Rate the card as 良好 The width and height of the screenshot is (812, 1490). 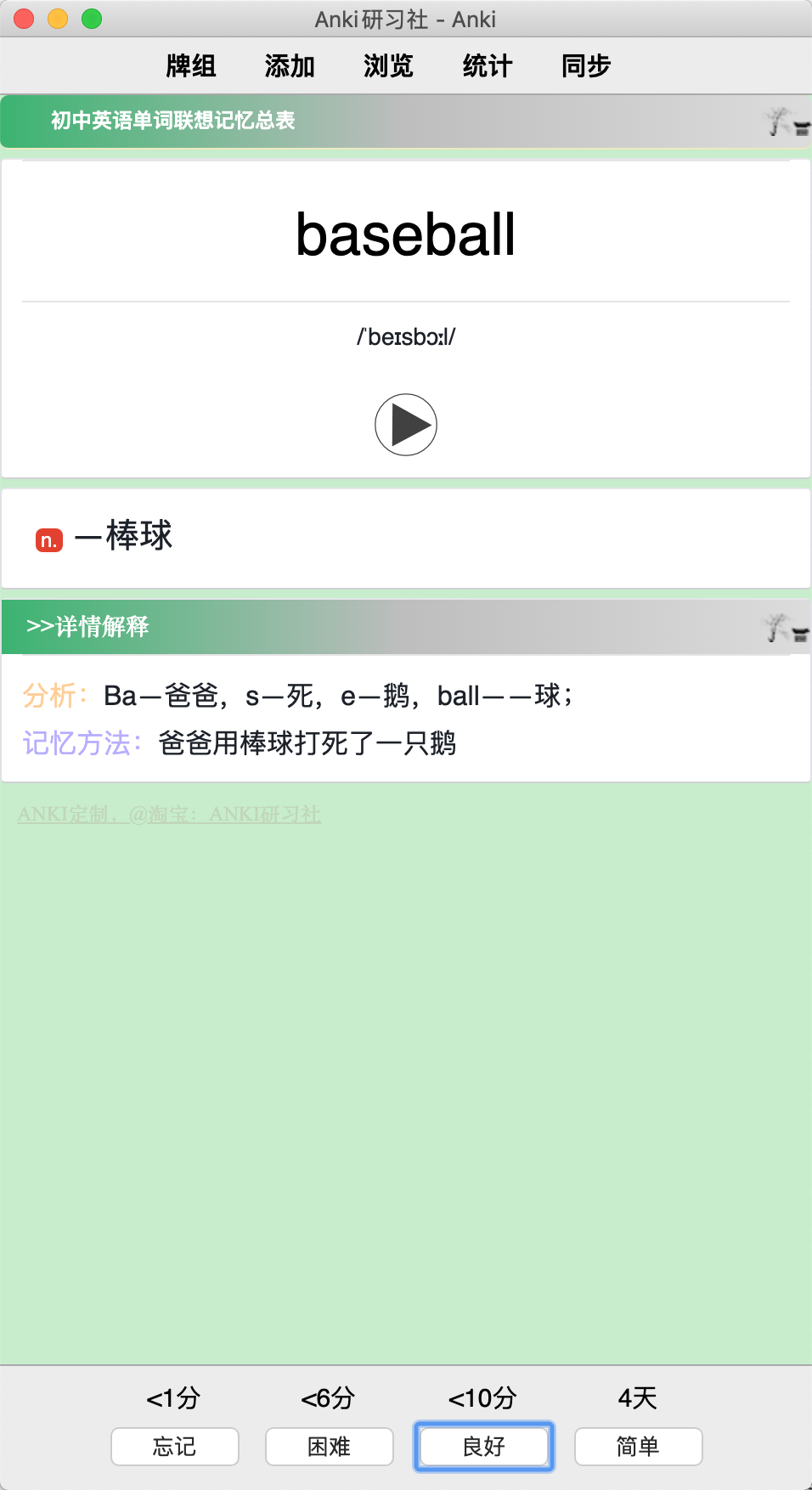pos(484,1446)
